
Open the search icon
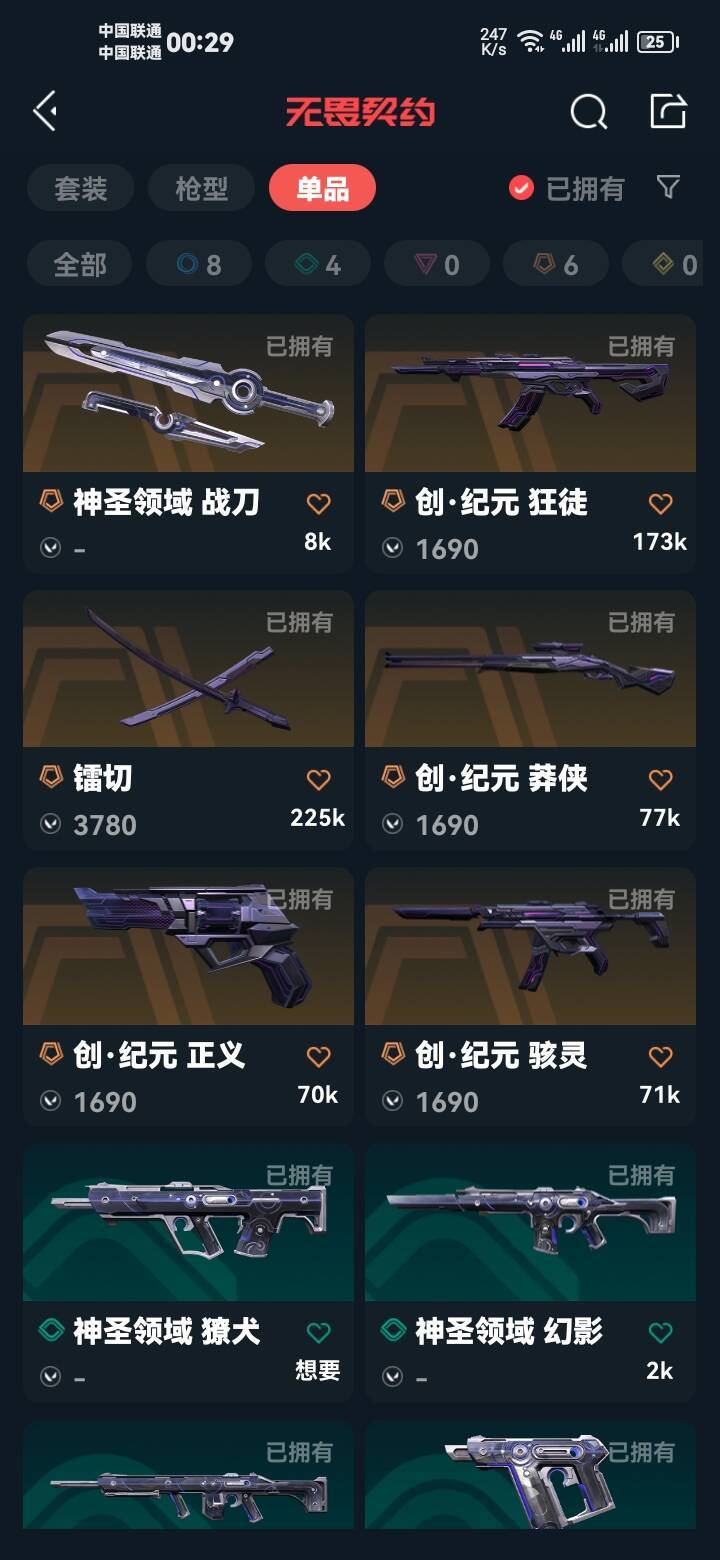588,111
